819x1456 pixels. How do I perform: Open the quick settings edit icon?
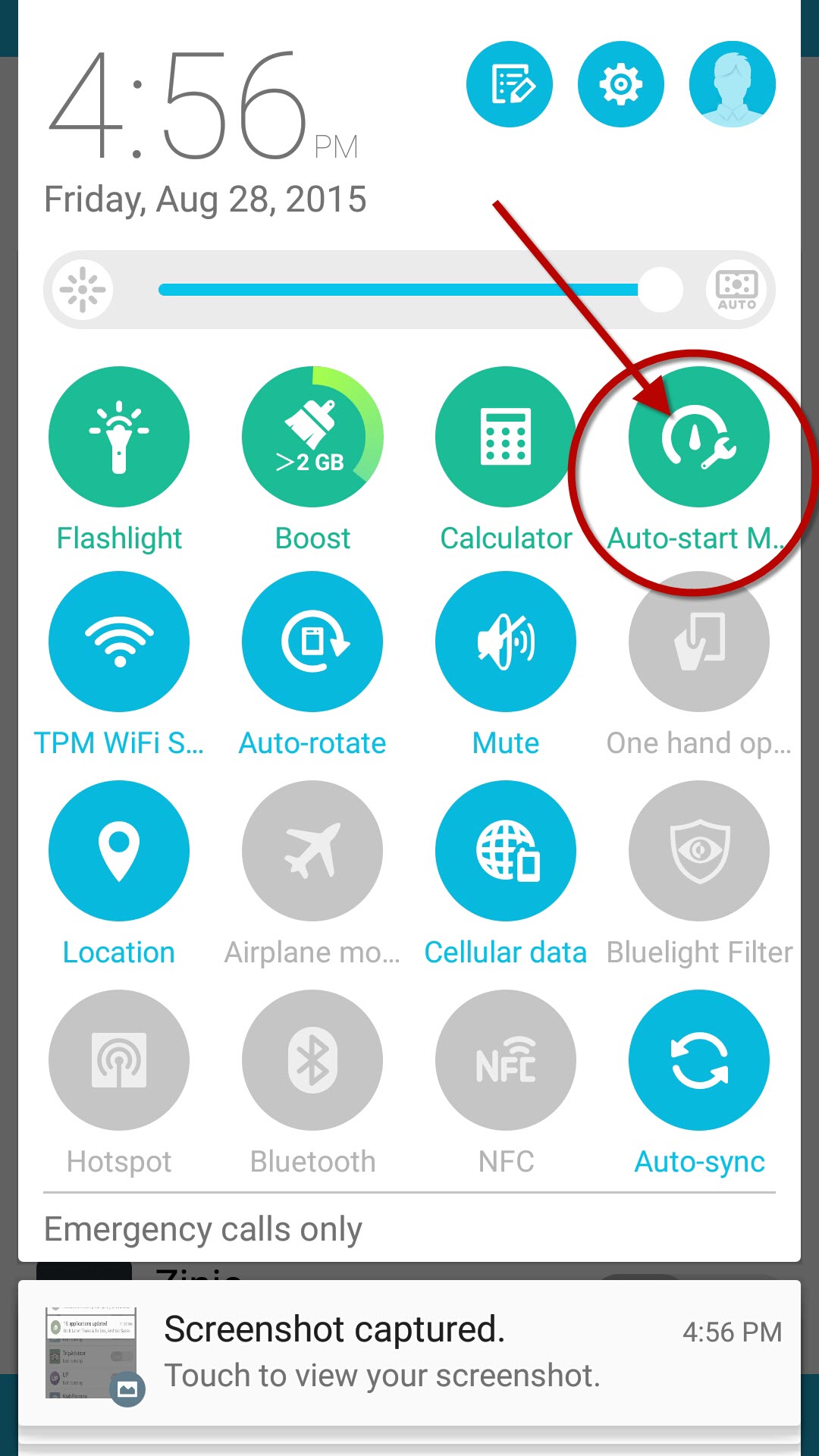click(509, 84)
